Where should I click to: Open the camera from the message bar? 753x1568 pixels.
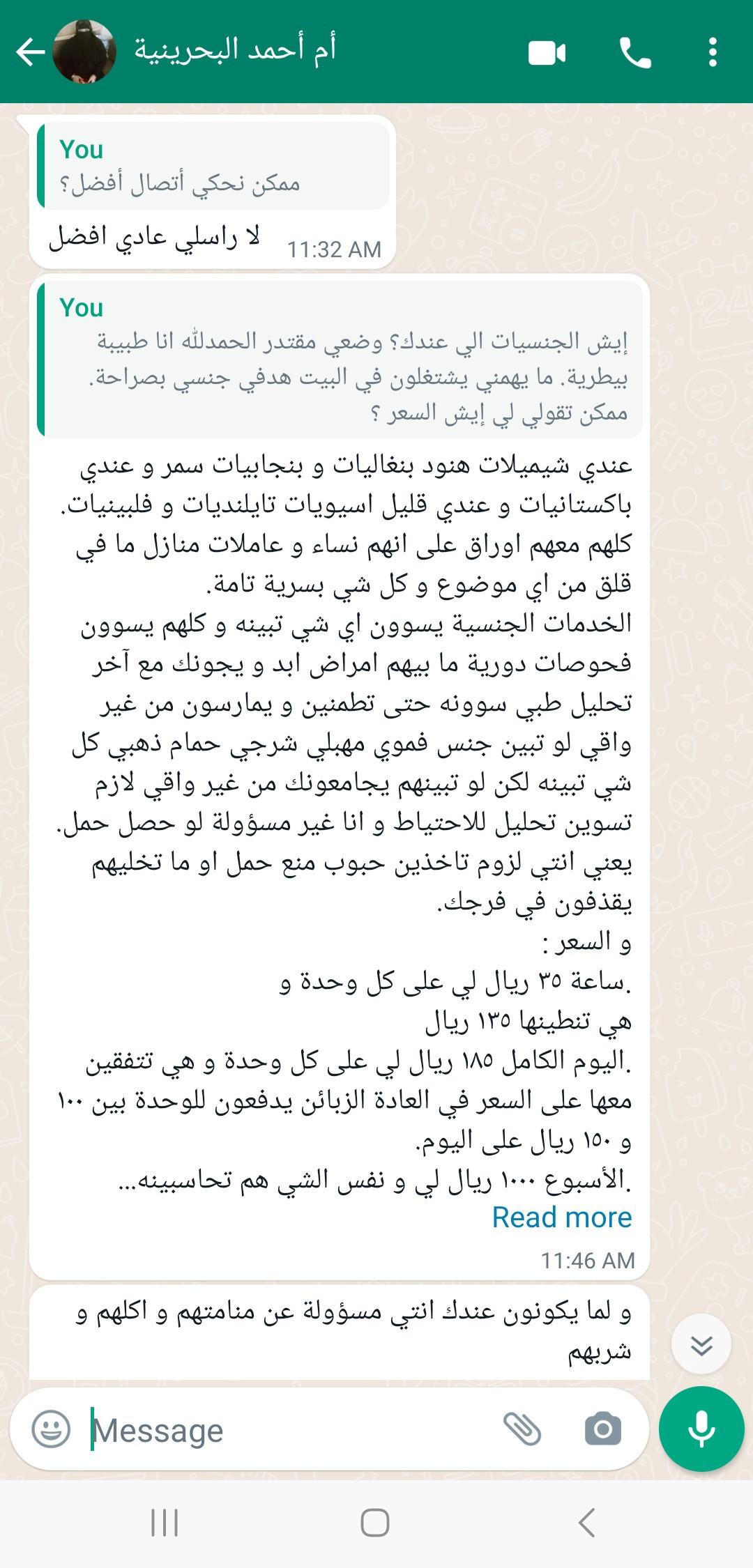pyautogui.click(x=603, y=1429)
